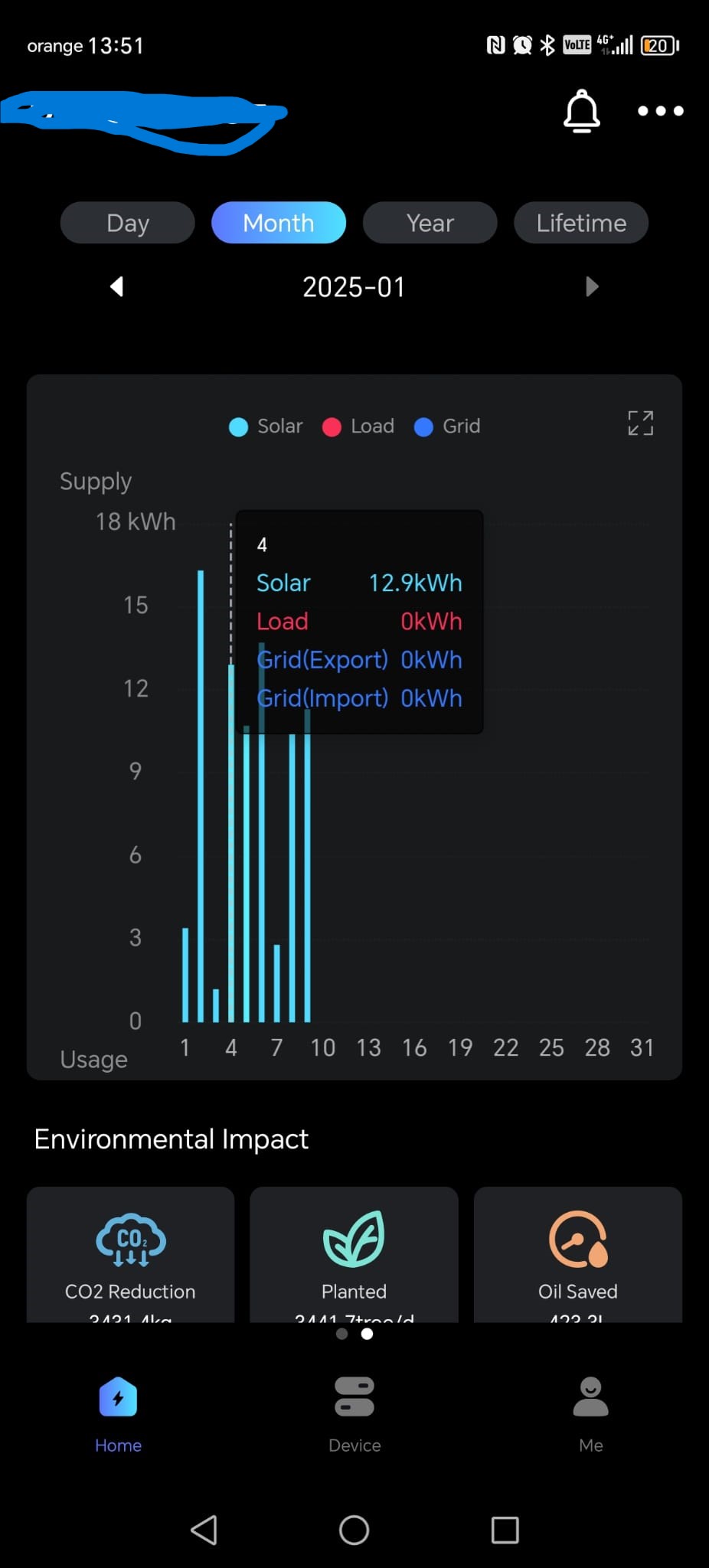Switch to the Day view
Screen dimensions: 709x1568
click(128, 223)
